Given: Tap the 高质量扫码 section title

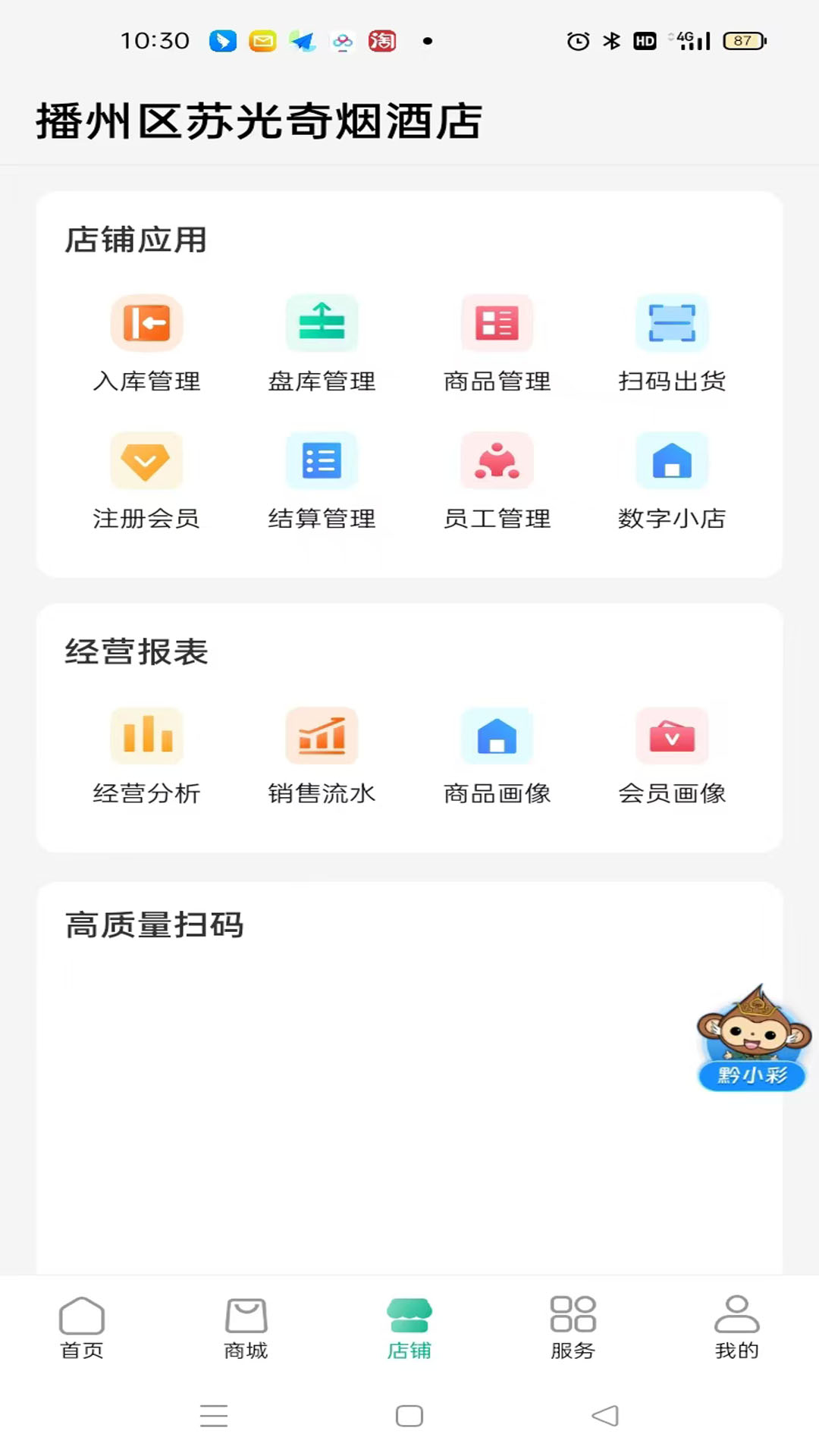Looking at the screenshot, I should (154, 926).
